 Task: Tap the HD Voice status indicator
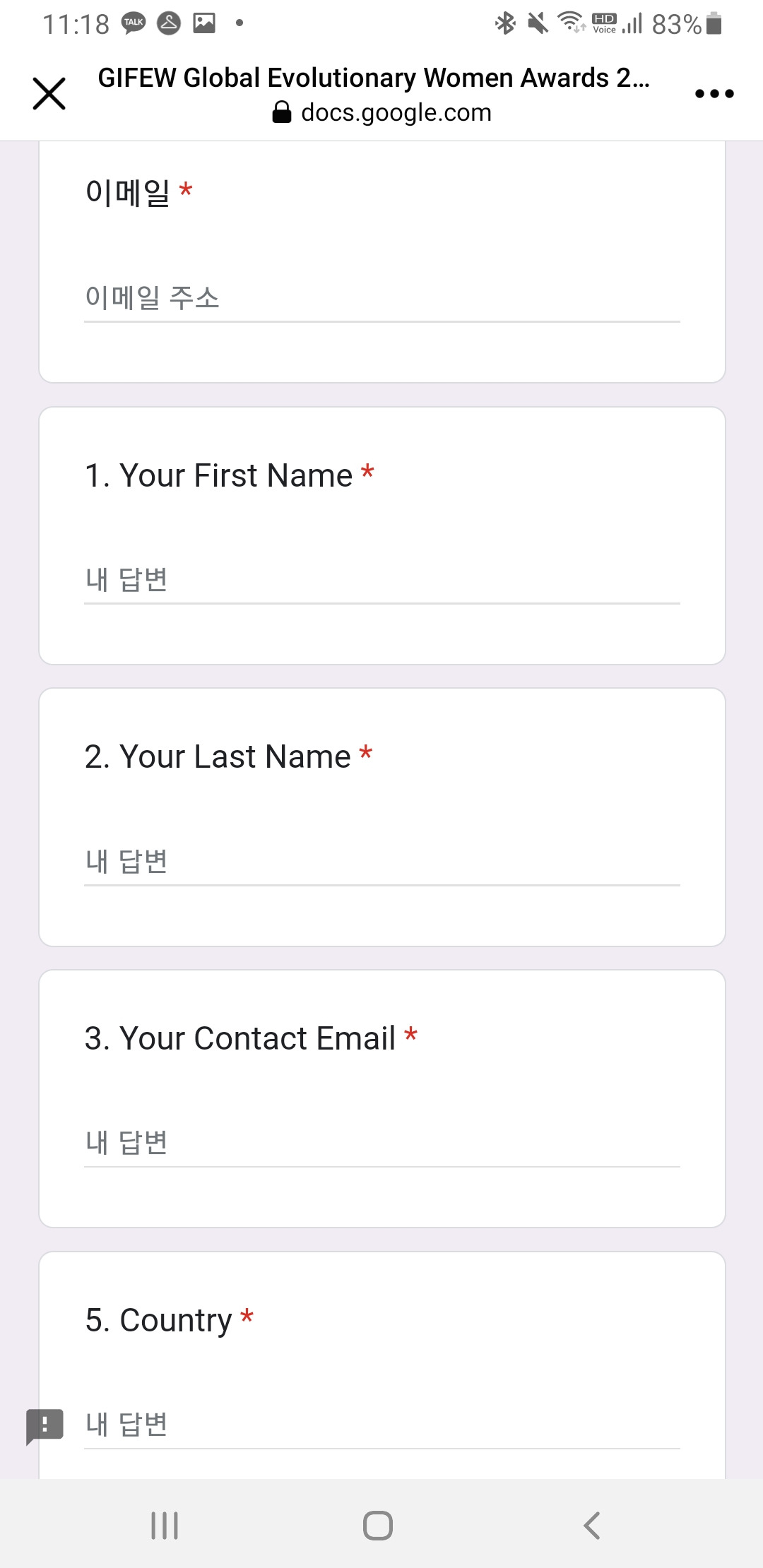coord(604,22)
